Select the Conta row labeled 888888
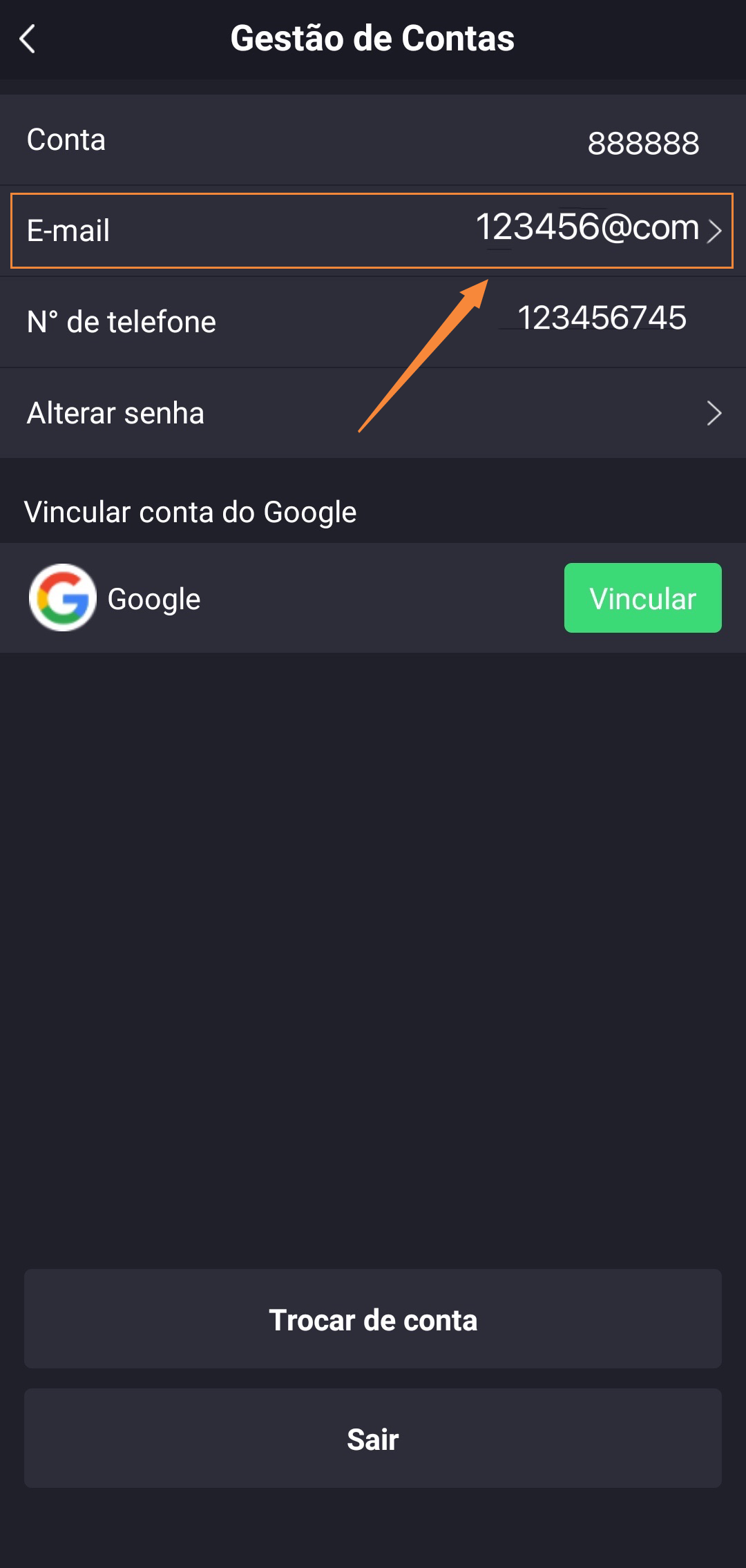The height and width of the screenshot is (1568, 746). (373, 140)
